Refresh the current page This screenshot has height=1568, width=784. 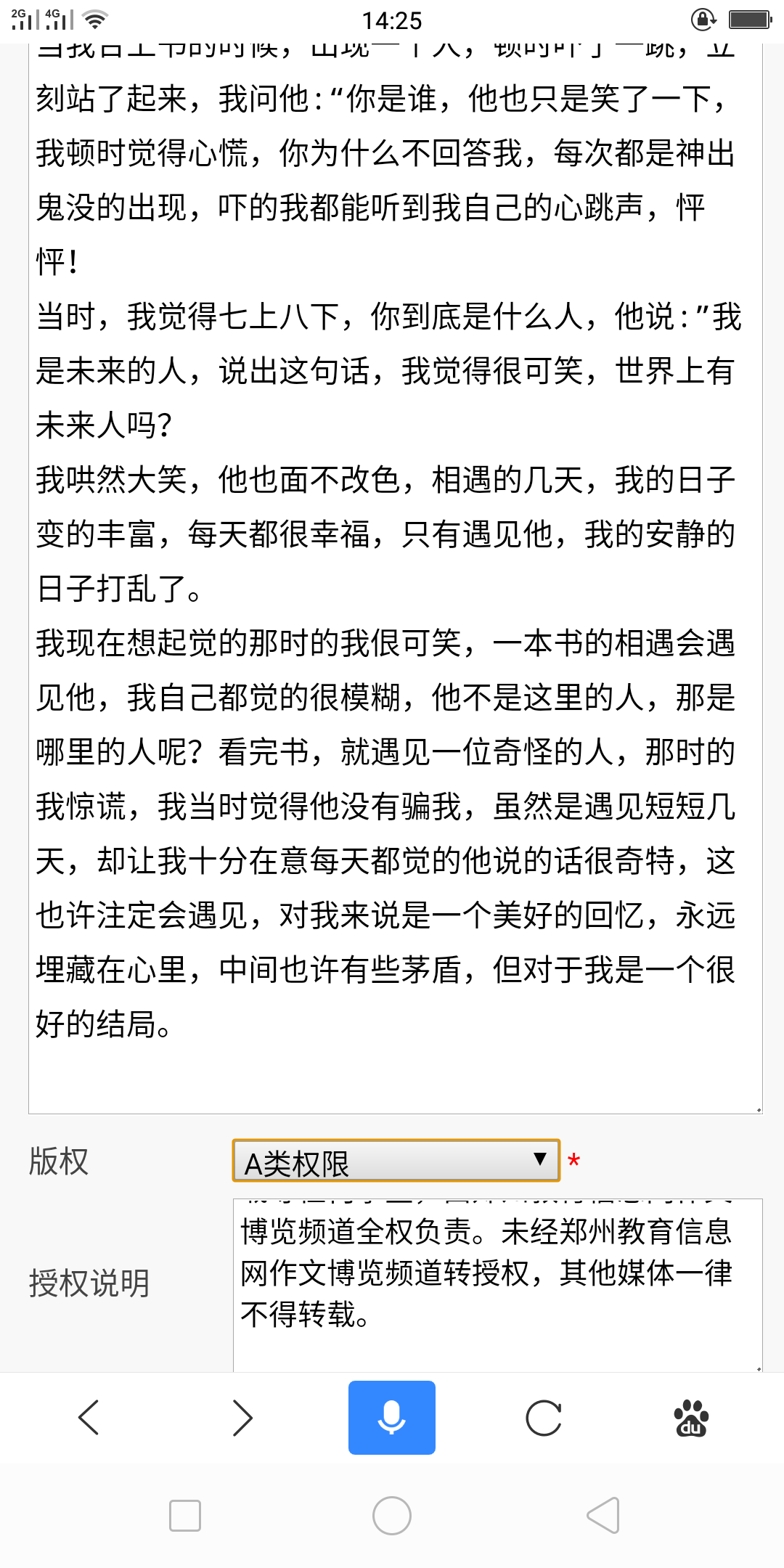coord(544,1418)
